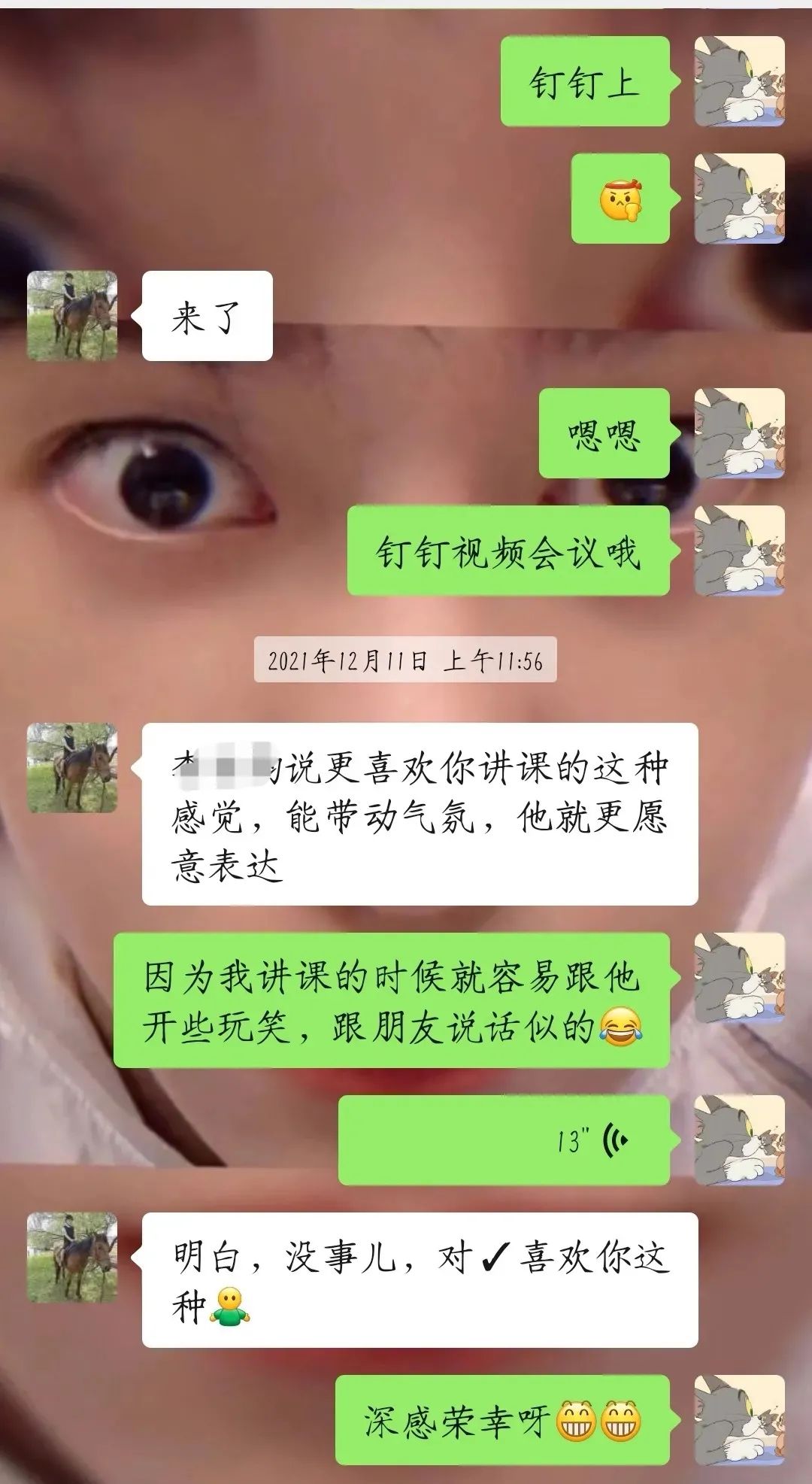Open cat avatar beside 钉钉视频会议哦
The image size is (812, 1484).
point(739,551)
